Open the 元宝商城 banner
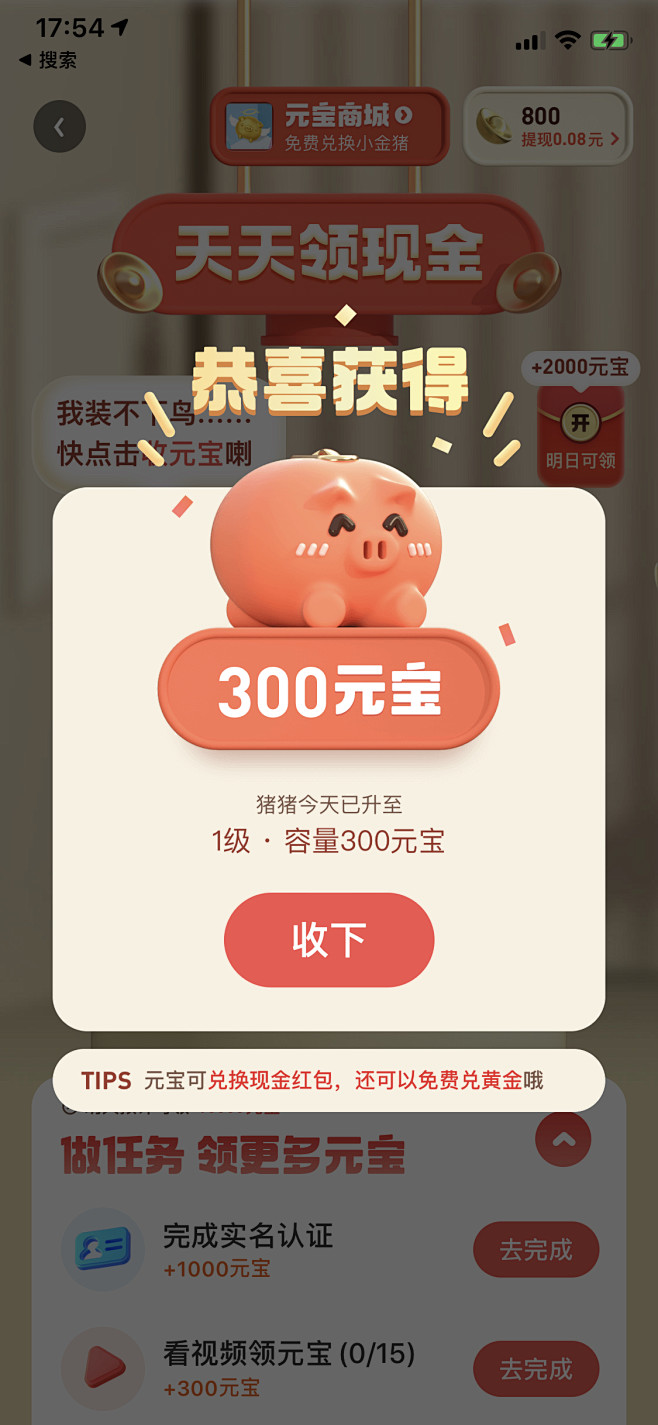Image resolution: width=658 pixels, height=1425 pixels. pos(329,127)
